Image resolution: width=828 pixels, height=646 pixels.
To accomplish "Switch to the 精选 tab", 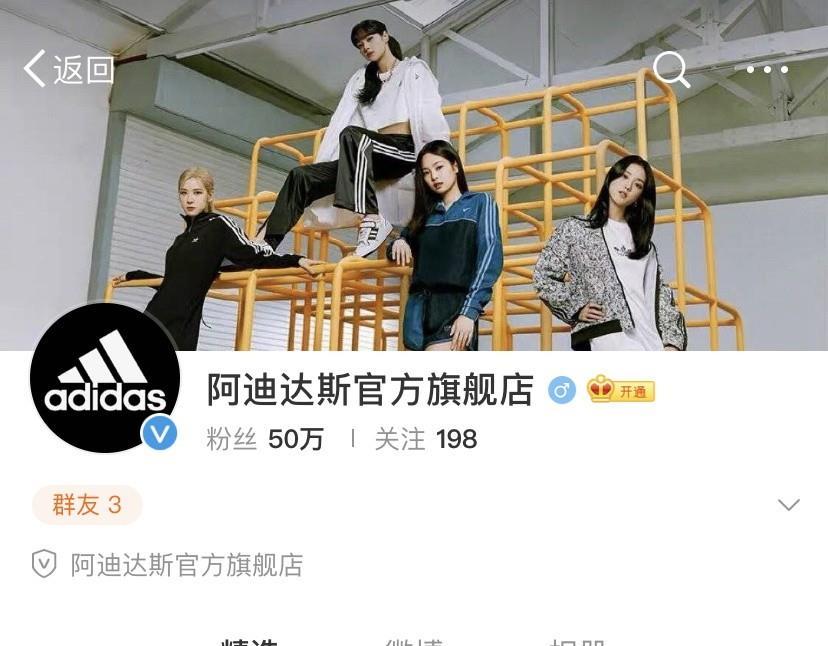I will 249,641.
